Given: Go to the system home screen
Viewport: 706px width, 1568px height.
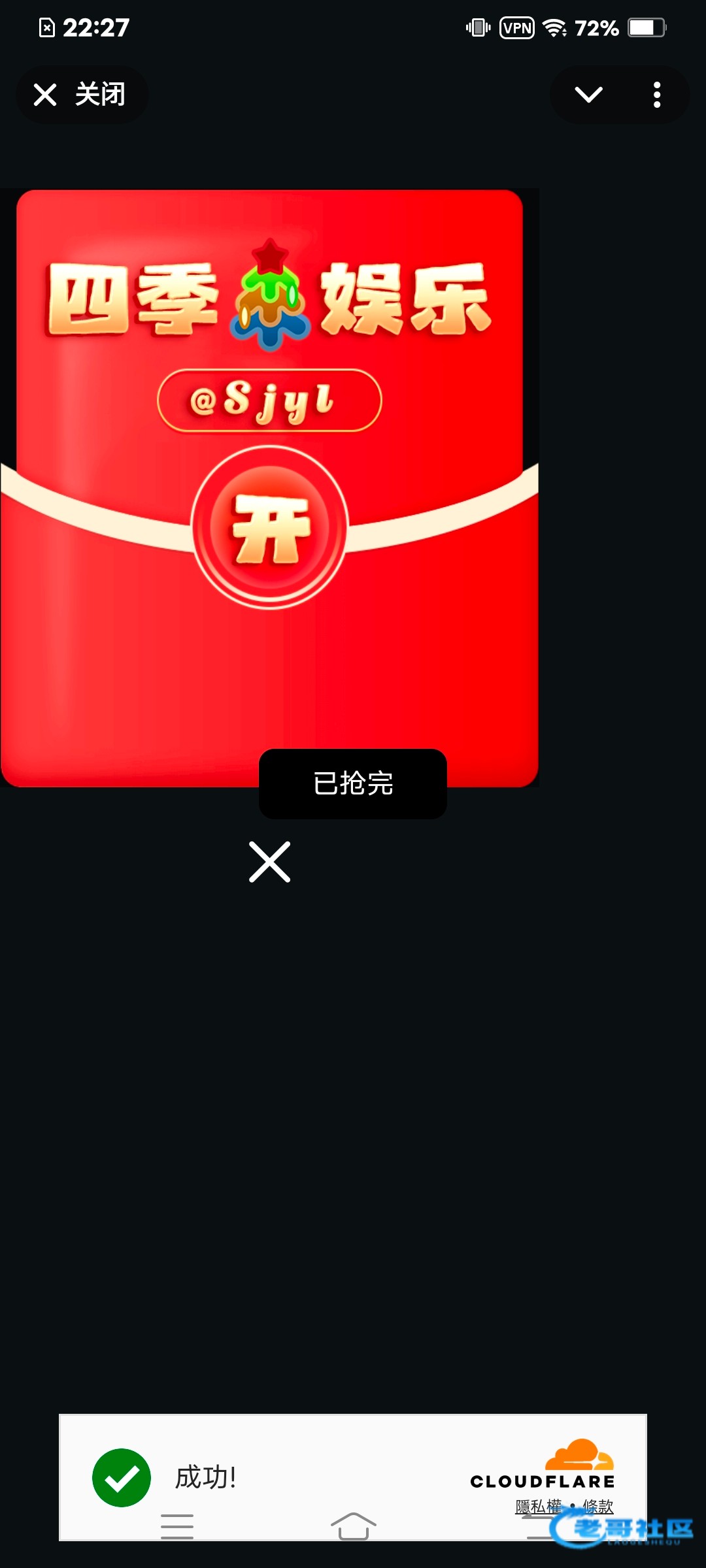Looking at the screenshot, I should (x=353, y=1526).
